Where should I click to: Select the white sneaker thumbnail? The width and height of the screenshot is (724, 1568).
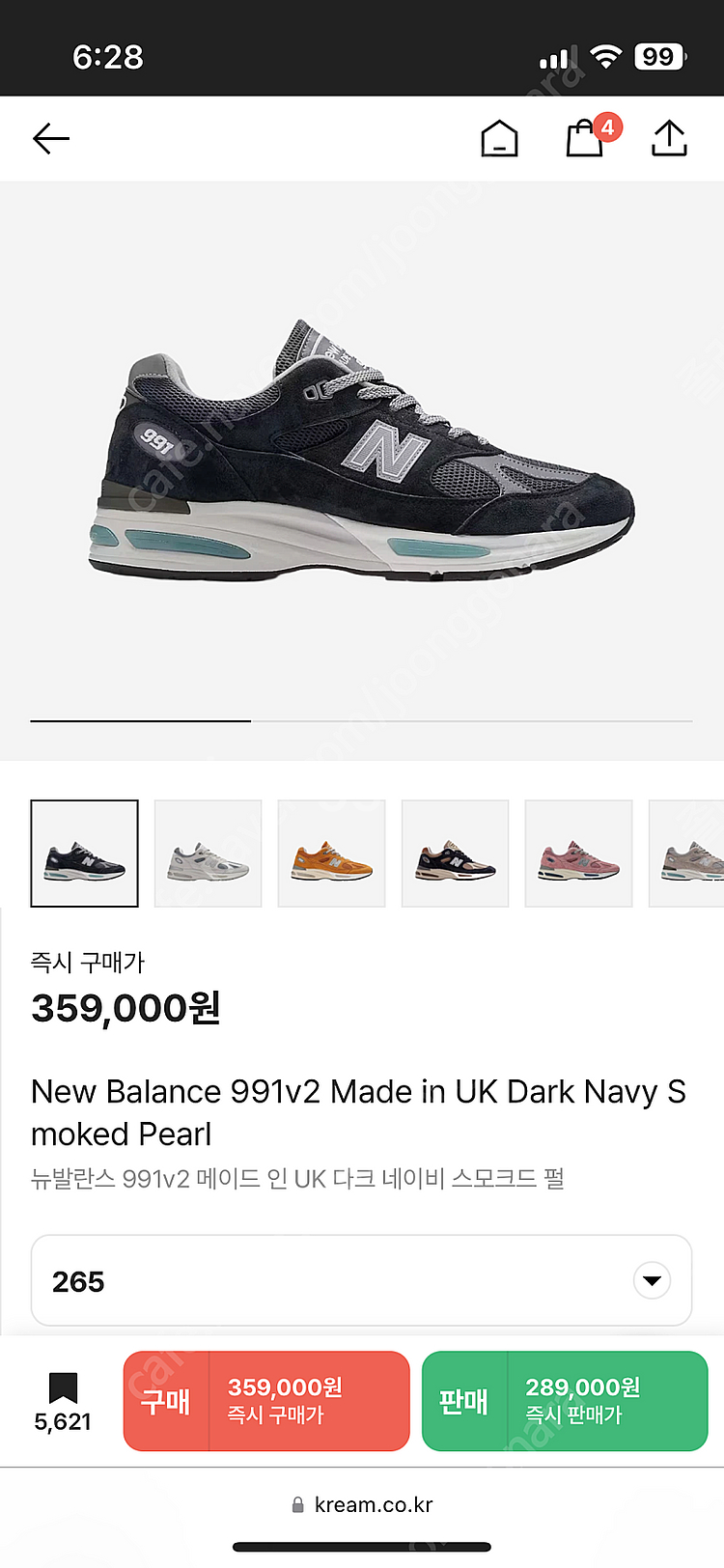208,854
